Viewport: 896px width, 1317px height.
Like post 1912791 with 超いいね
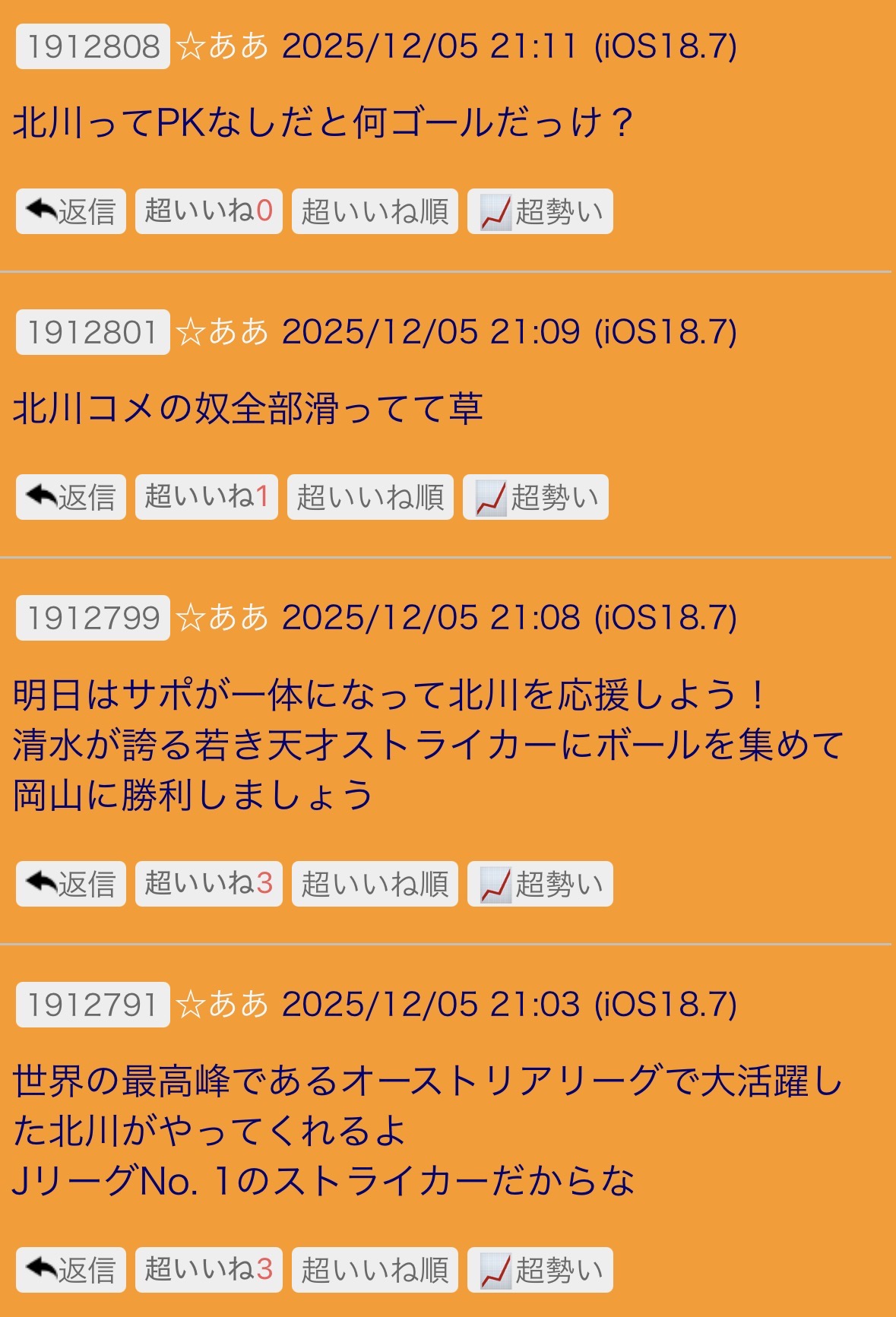pyautogui.click(x=208, y=1270)
